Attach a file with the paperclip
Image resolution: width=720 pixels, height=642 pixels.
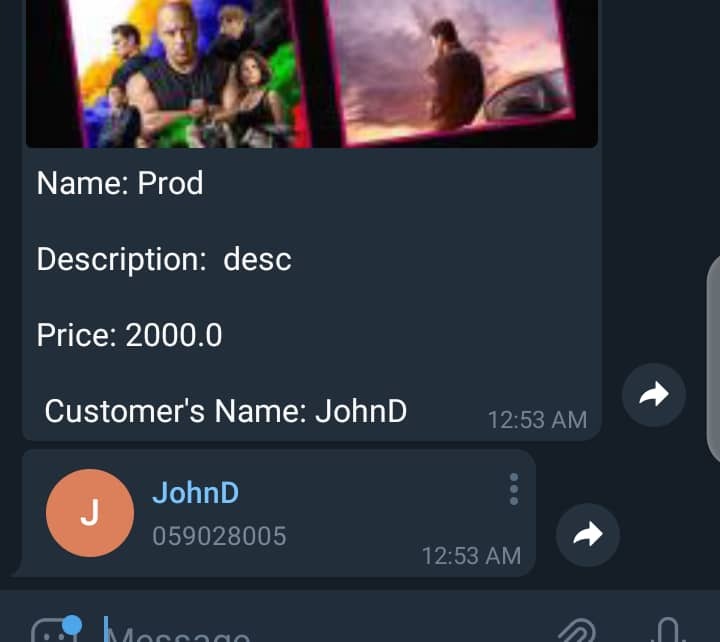[576, 630]
